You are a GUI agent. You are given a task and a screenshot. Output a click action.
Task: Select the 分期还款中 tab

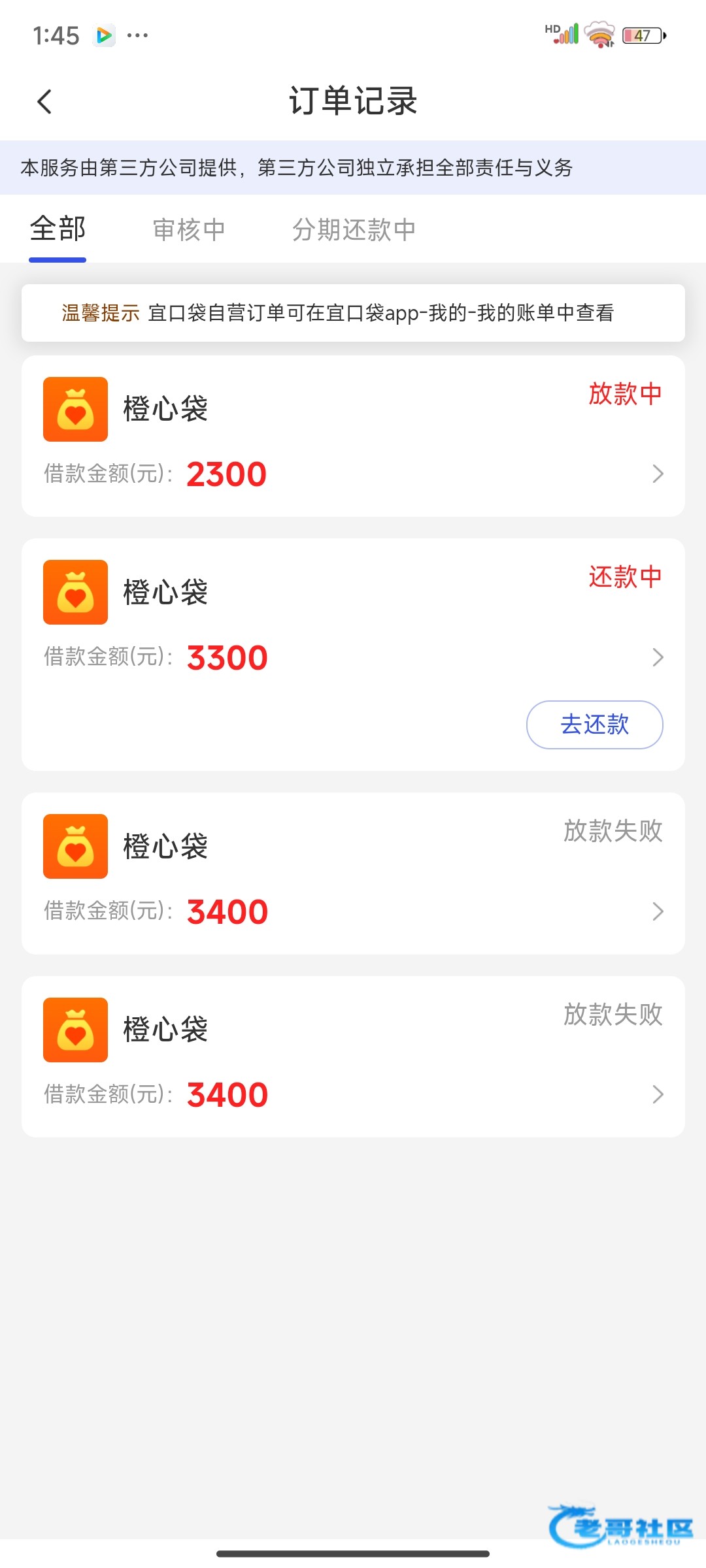coord(354,230)
